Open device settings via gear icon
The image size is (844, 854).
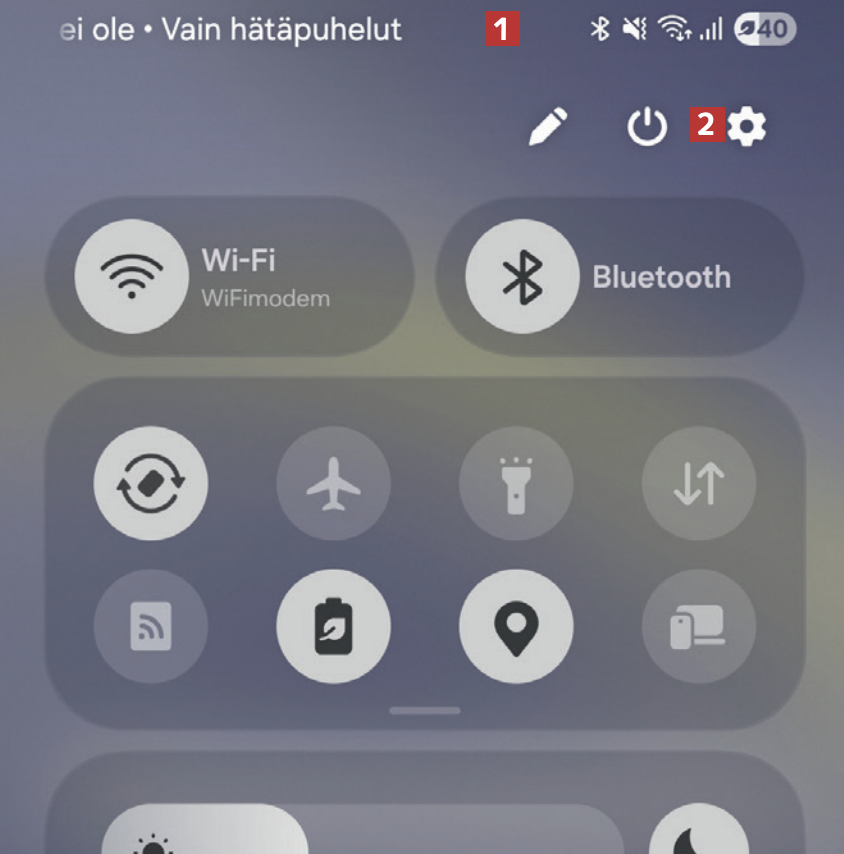coord(746,127)
